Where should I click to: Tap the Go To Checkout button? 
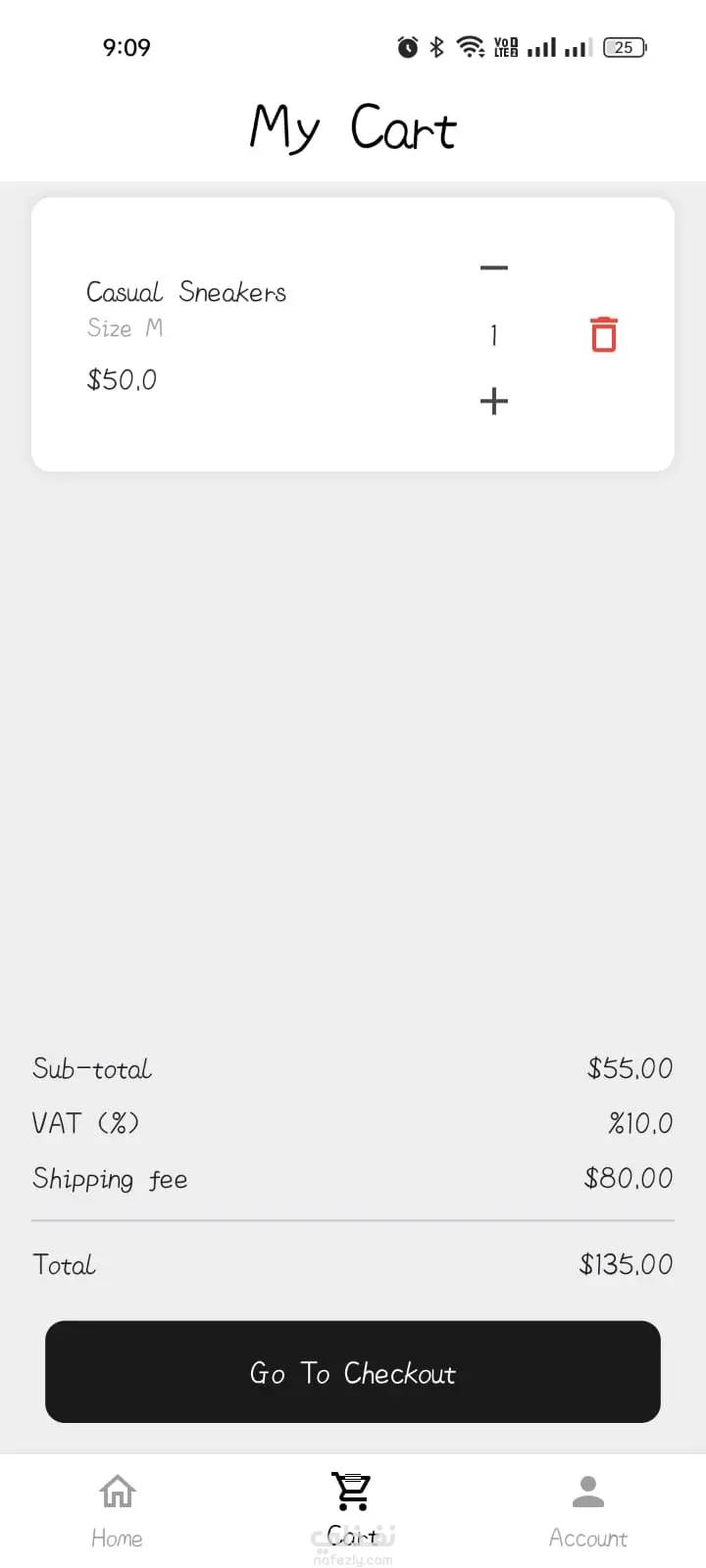(x=353, y=1372)
